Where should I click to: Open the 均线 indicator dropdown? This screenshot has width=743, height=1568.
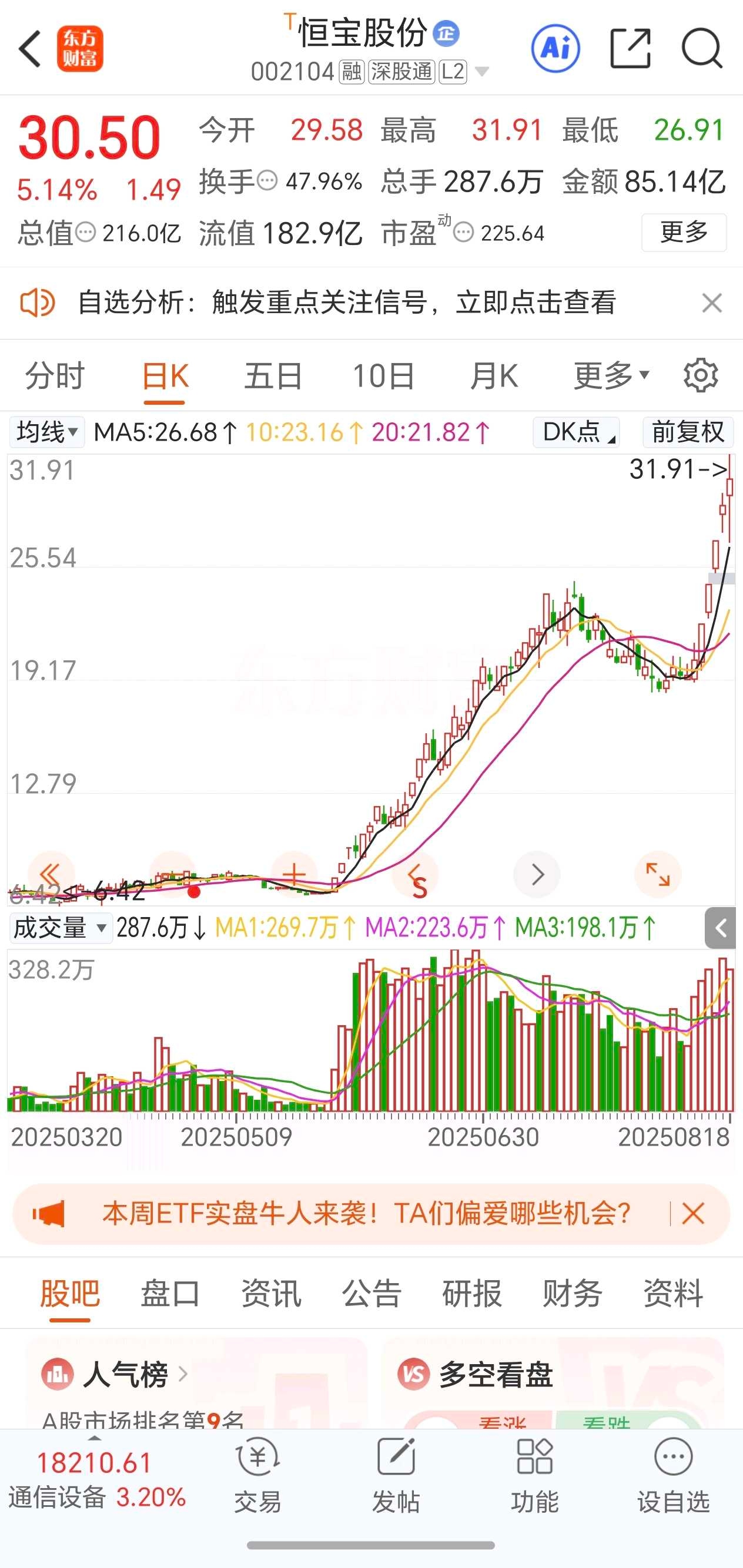(x=47, y=432)
